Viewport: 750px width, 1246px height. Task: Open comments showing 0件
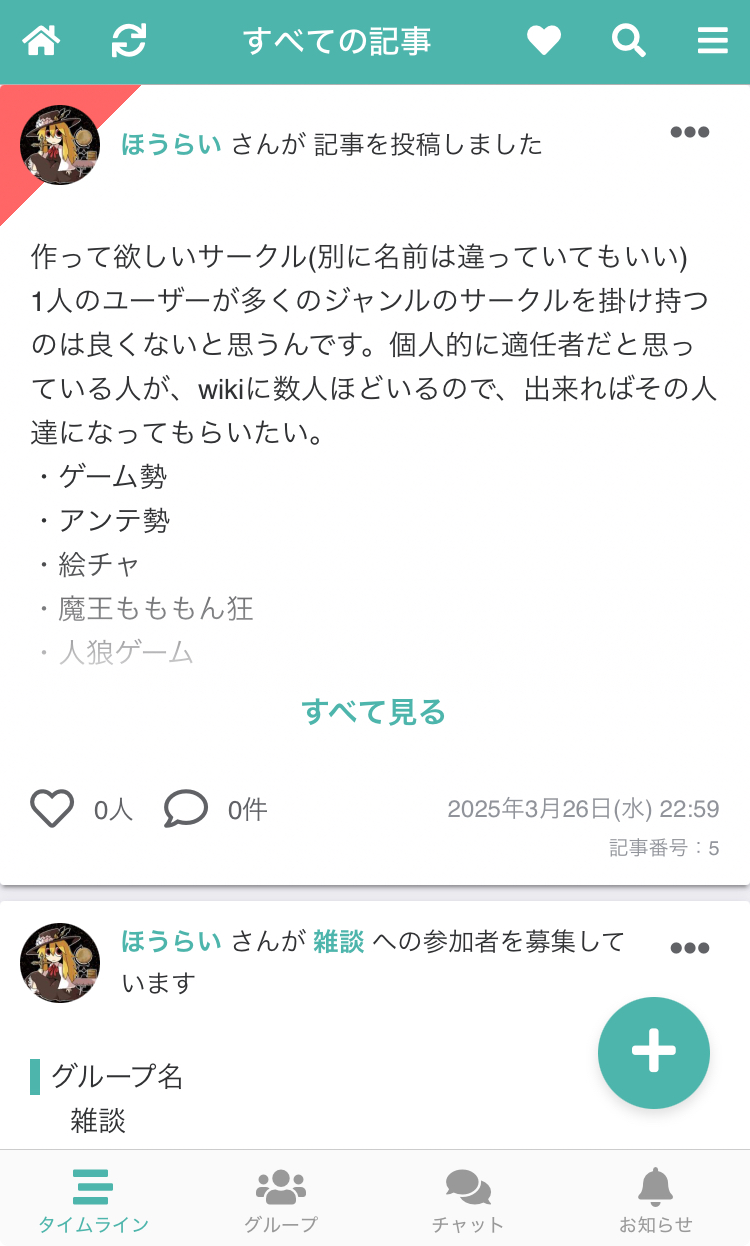tap(186, 808)
